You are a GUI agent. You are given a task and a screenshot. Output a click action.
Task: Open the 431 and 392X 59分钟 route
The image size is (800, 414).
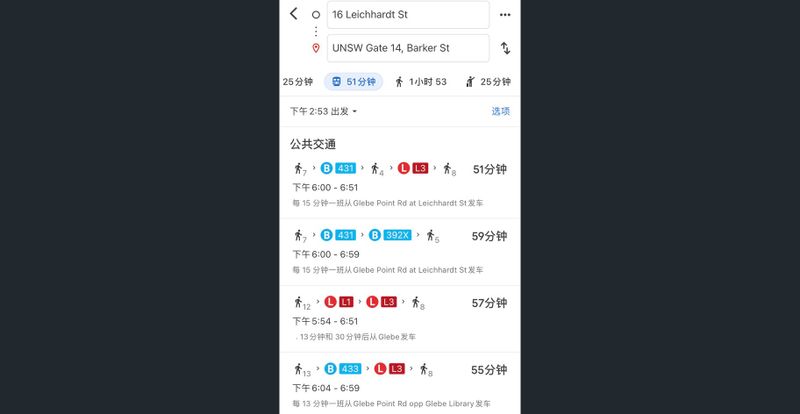point(400,252)
